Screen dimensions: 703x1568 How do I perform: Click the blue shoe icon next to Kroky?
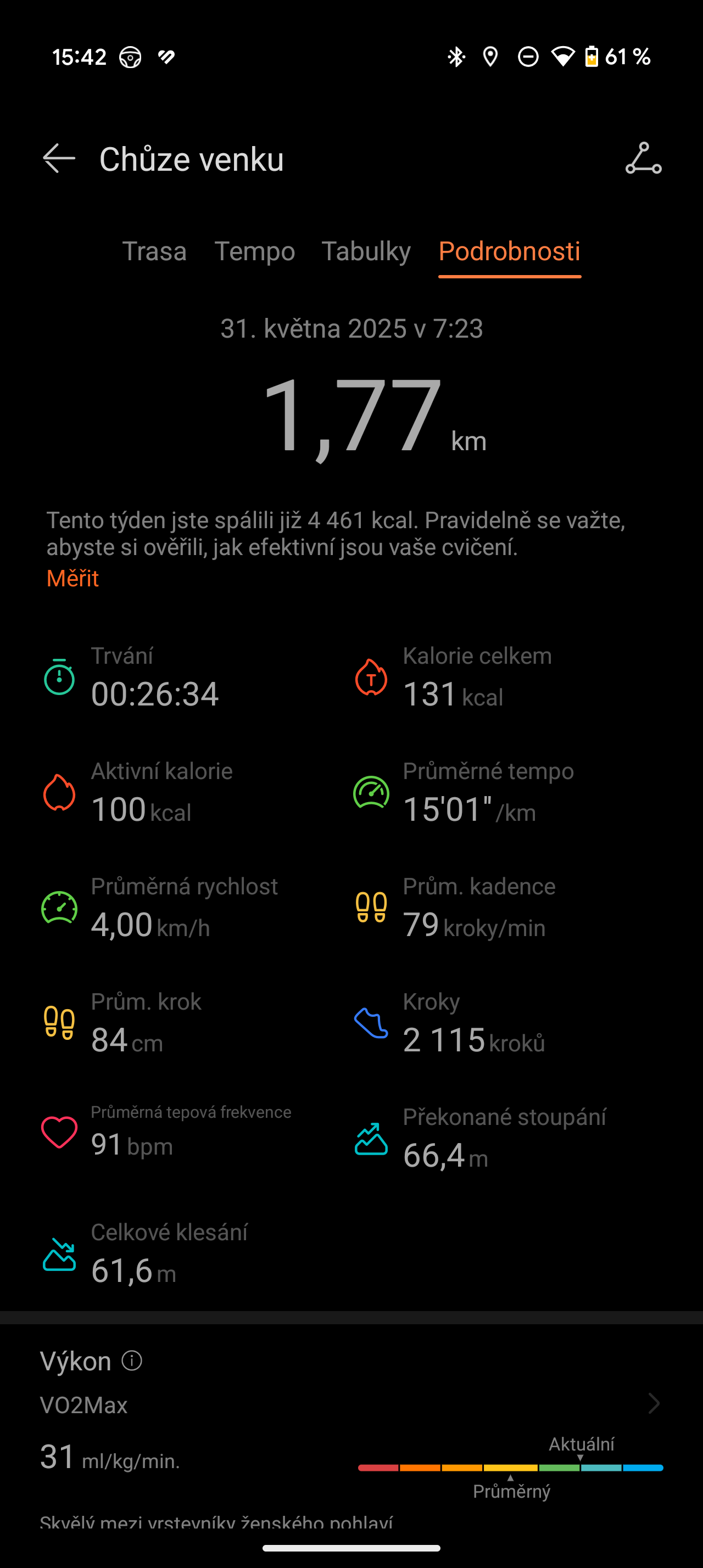point(372,1023)
